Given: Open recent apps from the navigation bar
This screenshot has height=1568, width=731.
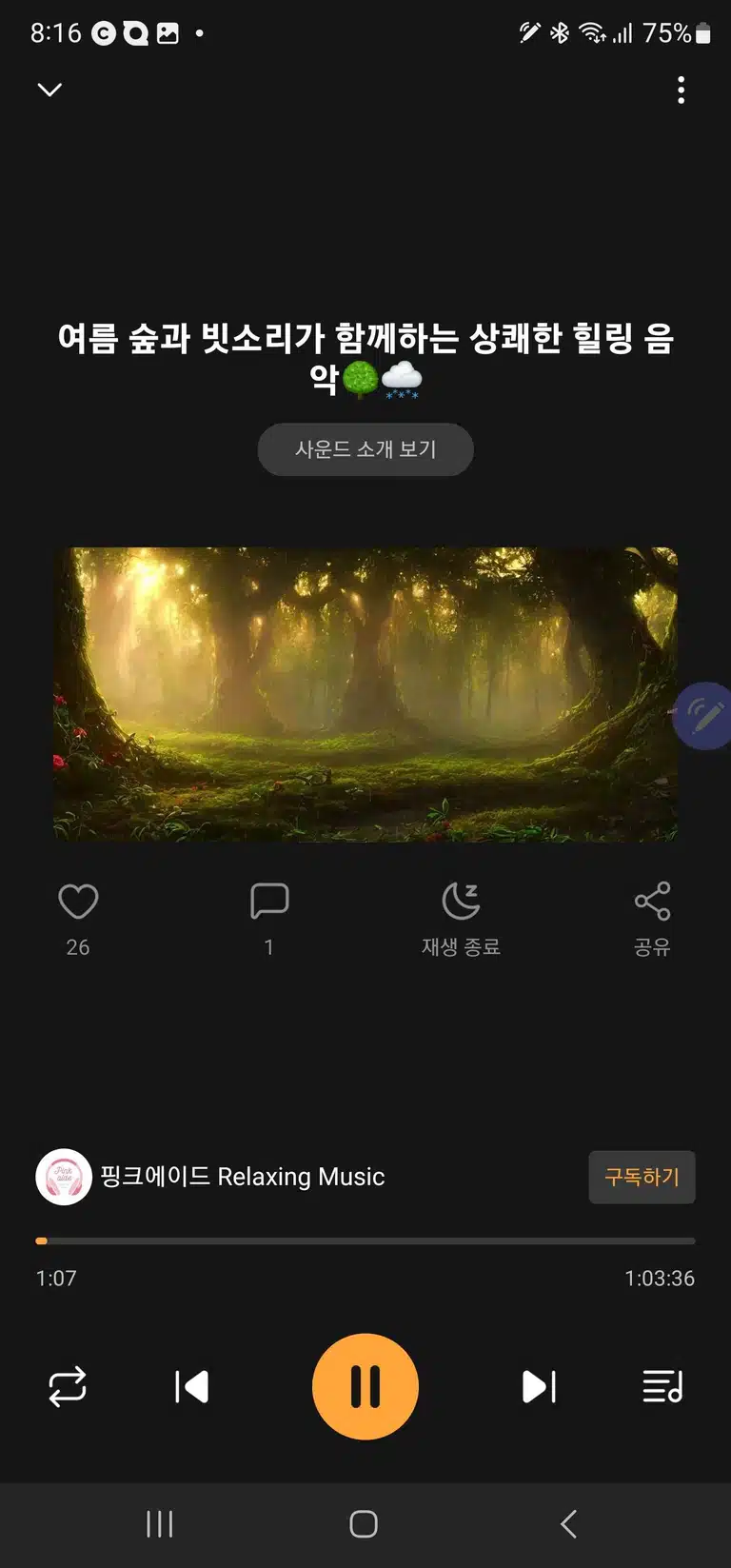Looking at the screenshot, I should tap(160, 1524).
